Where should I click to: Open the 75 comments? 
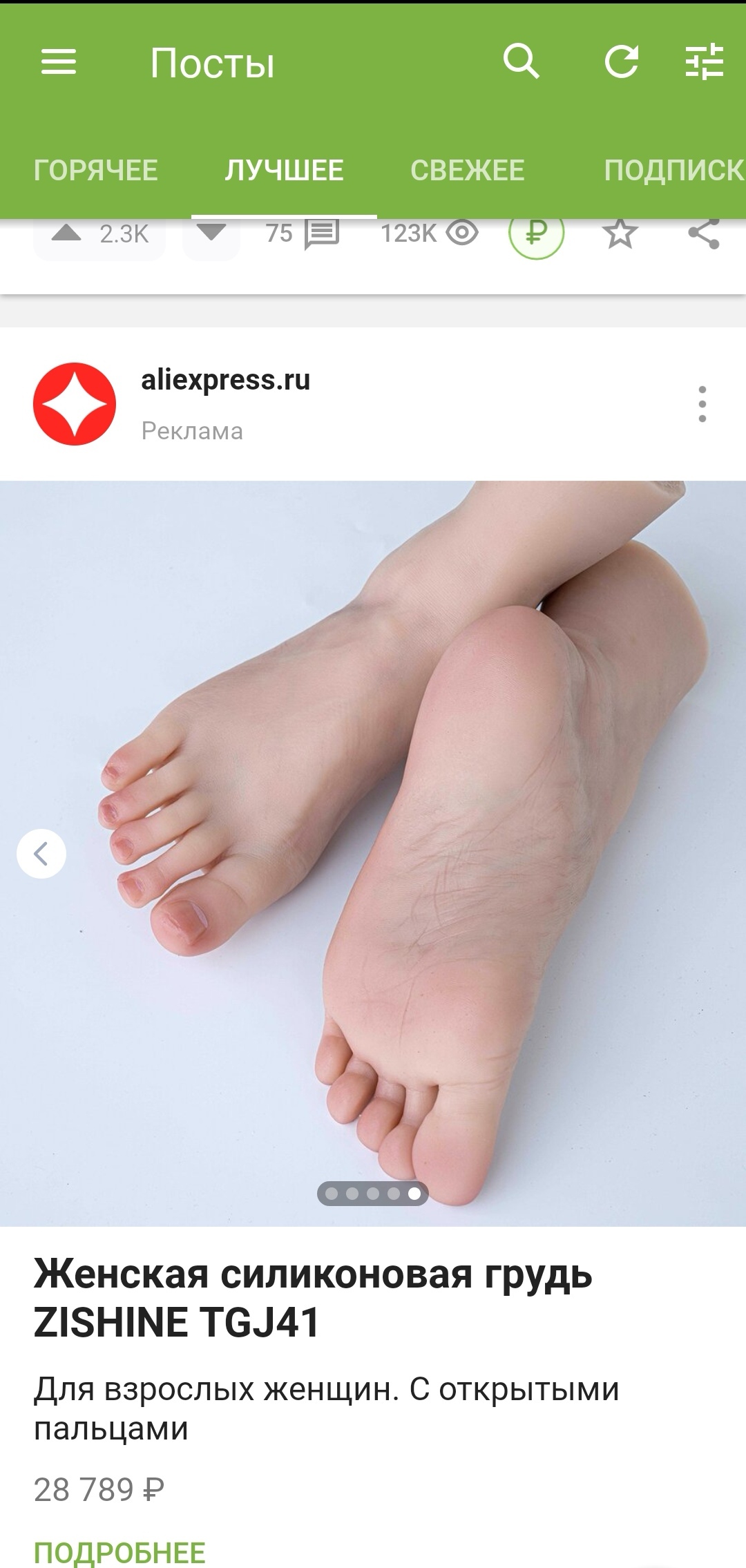(x=303, y=234)
